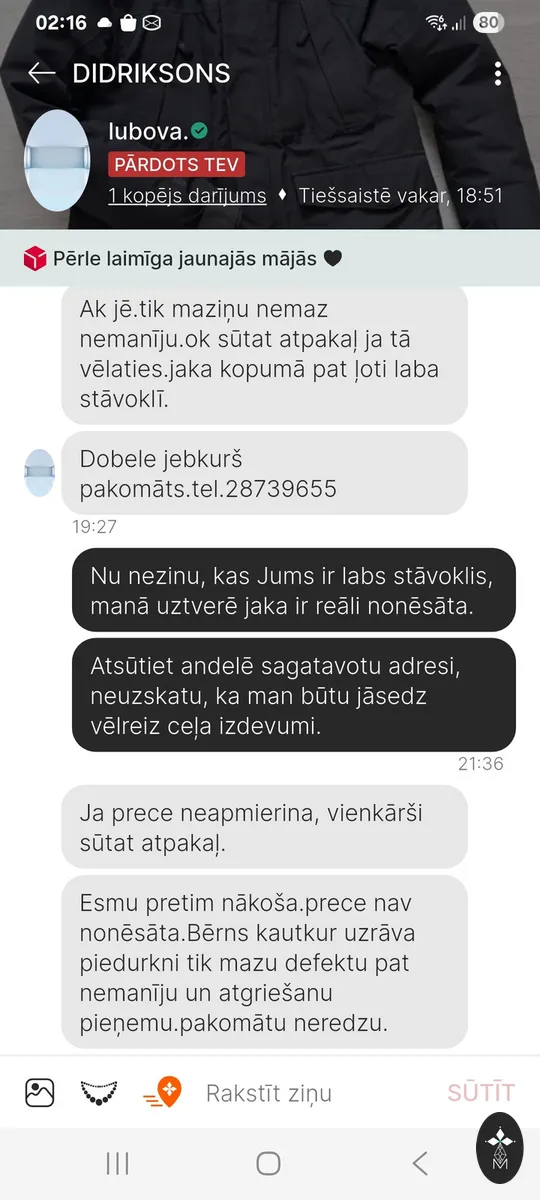The height and width of the screenshot is (1200, 540).
Task: Open lubova.'s profile picture
Action: (x=56, y=161)
